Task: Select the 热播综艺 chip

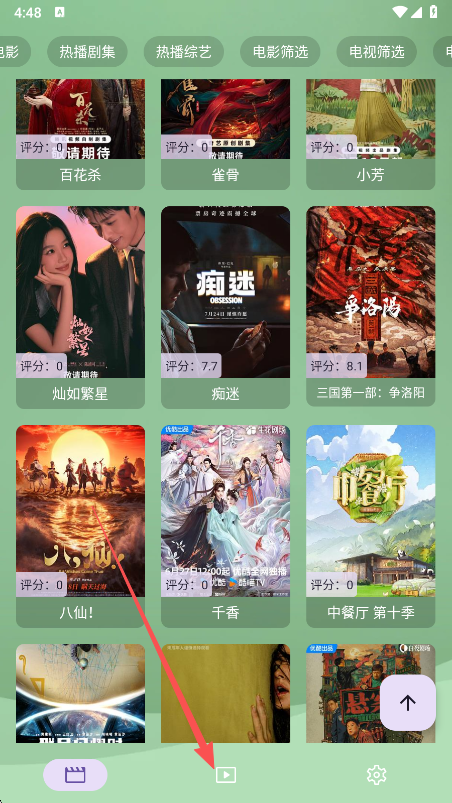Action: click(184, 52)
